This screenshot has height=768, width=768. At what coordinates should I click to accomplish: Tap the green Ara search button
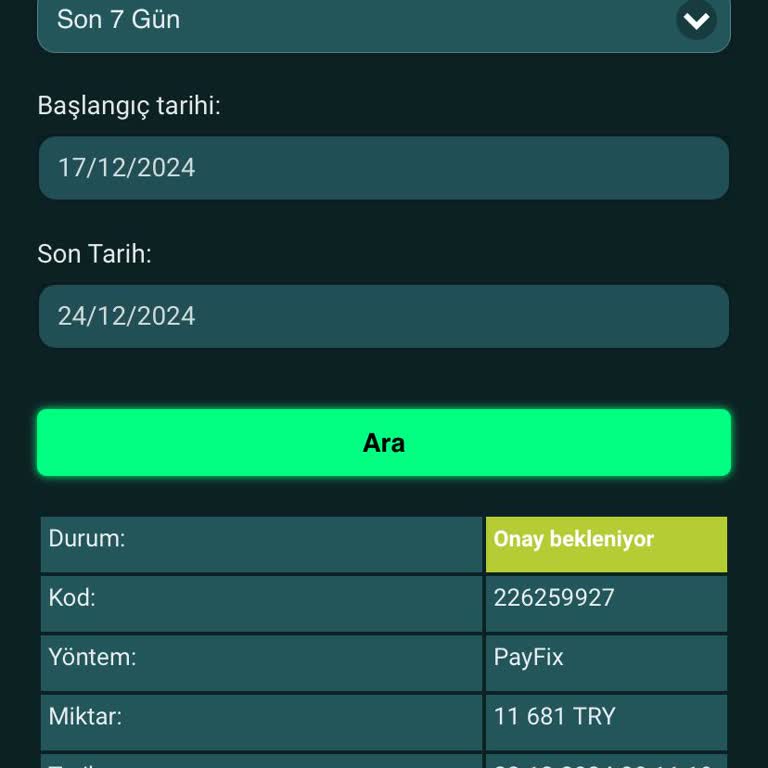click(384, 442)
